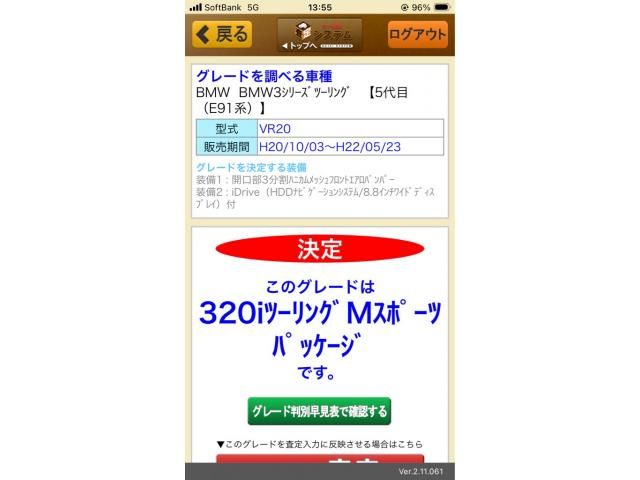Tap グレード判別早見表で確認する green button
The image size is (640, 480).
point(319,411)
